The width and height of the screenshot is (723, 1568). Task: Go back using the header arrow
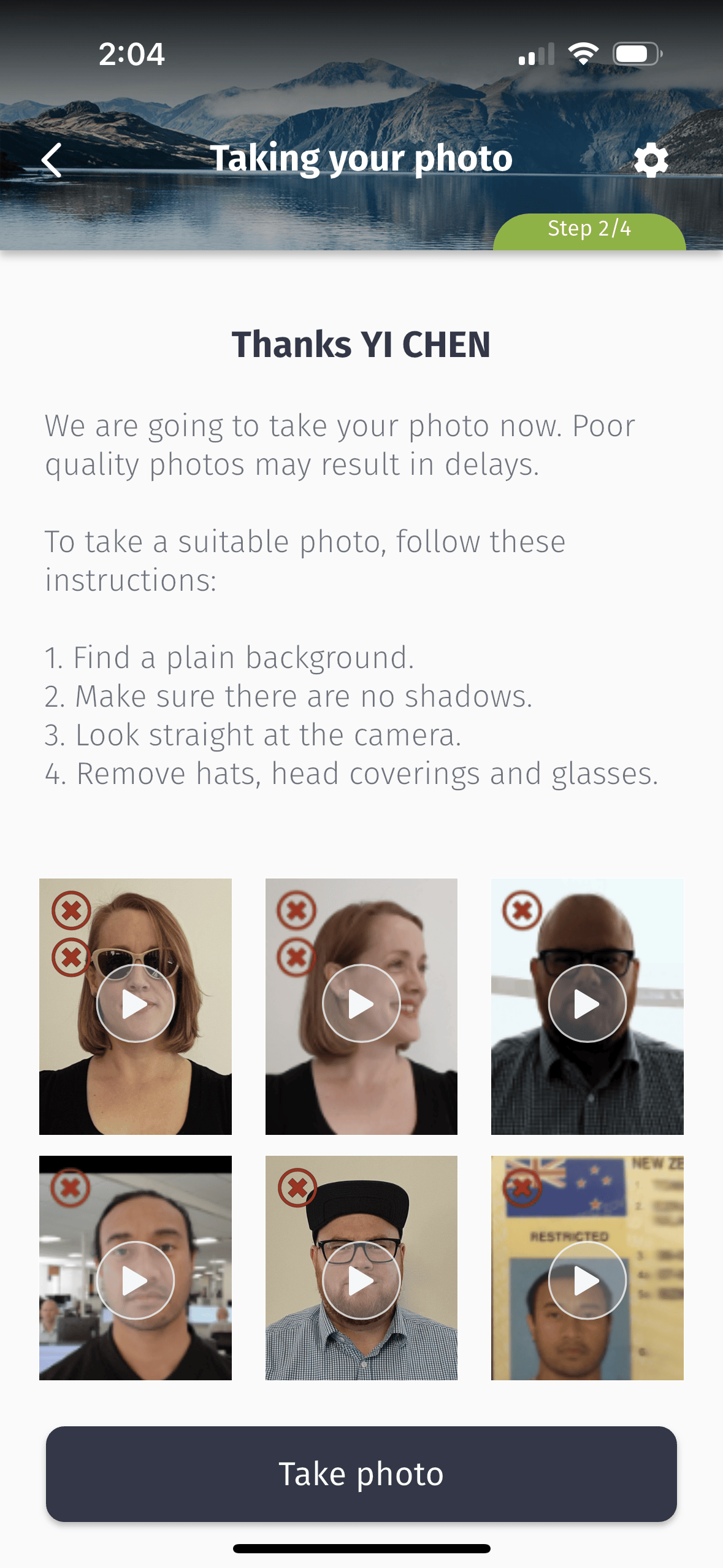(x=53, y=160)
